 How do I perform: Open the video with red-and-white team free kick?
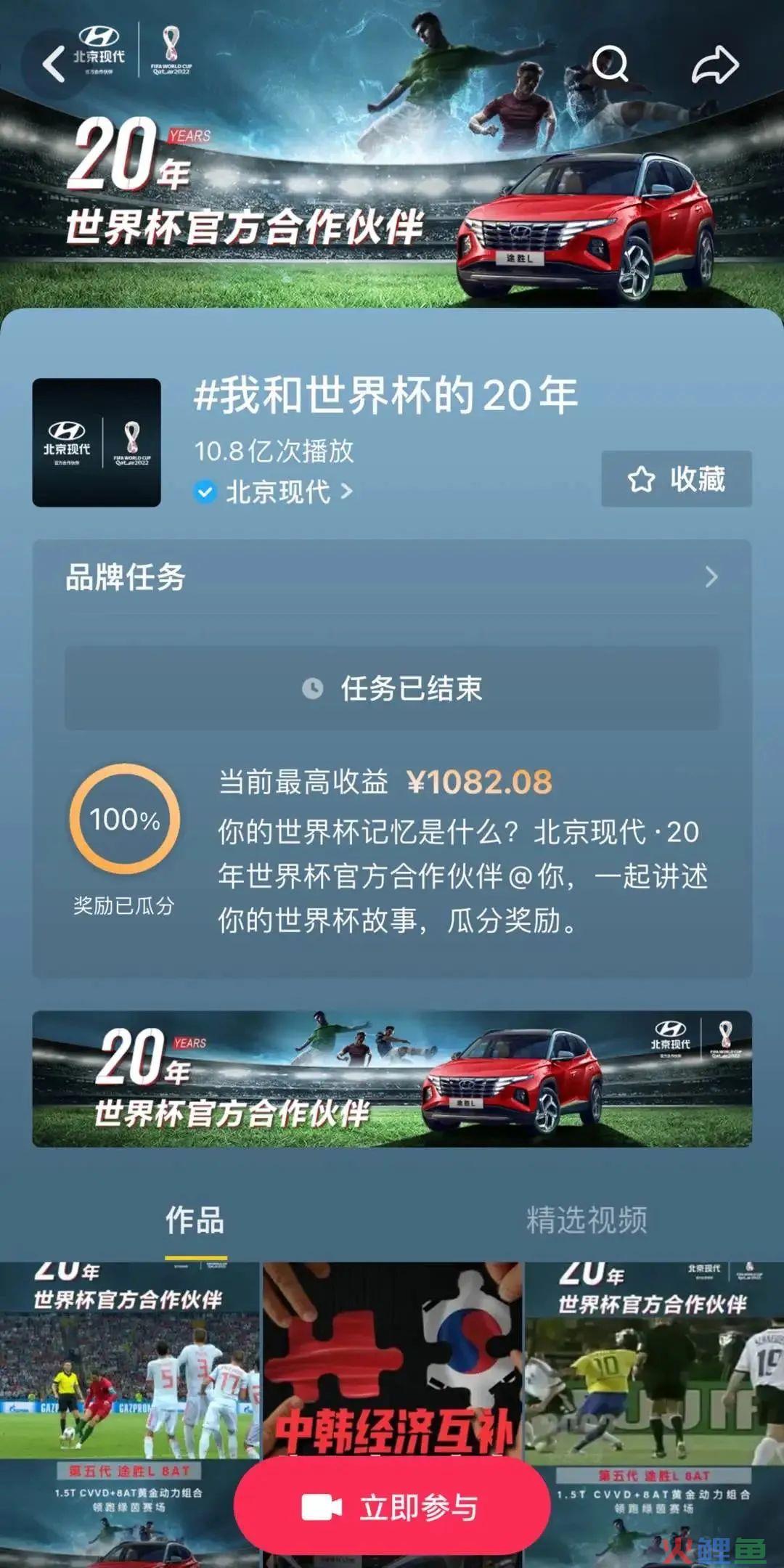[129, 1379]
